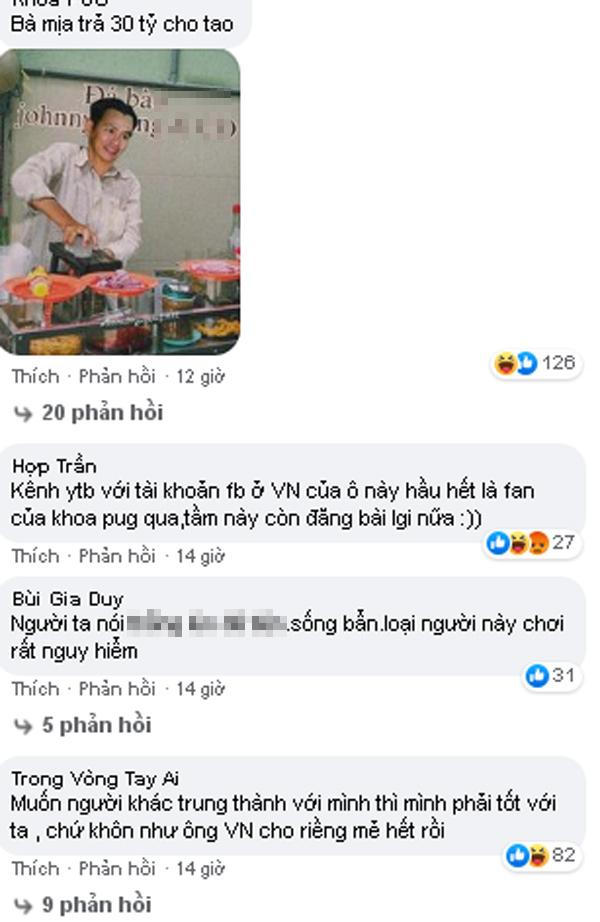The width and height of the screenshot is (600, 922).
Task: Reply to Bùi Gia Duy's comment
Action: click(x=117, y=689)
